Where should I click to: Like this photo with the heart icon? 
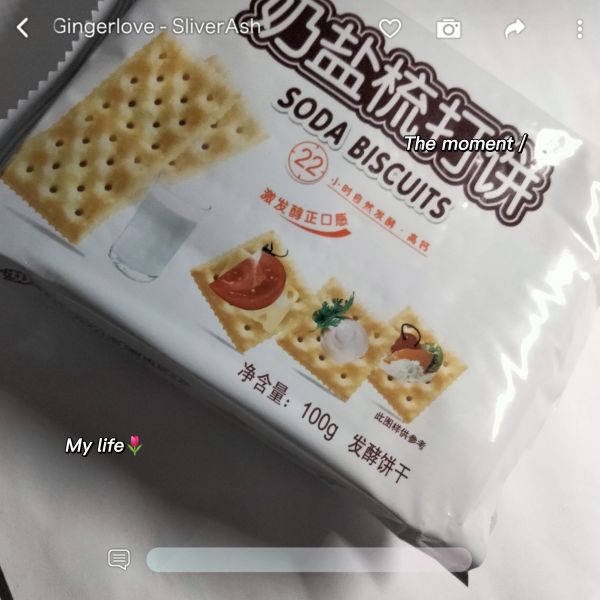coord(390,28)
